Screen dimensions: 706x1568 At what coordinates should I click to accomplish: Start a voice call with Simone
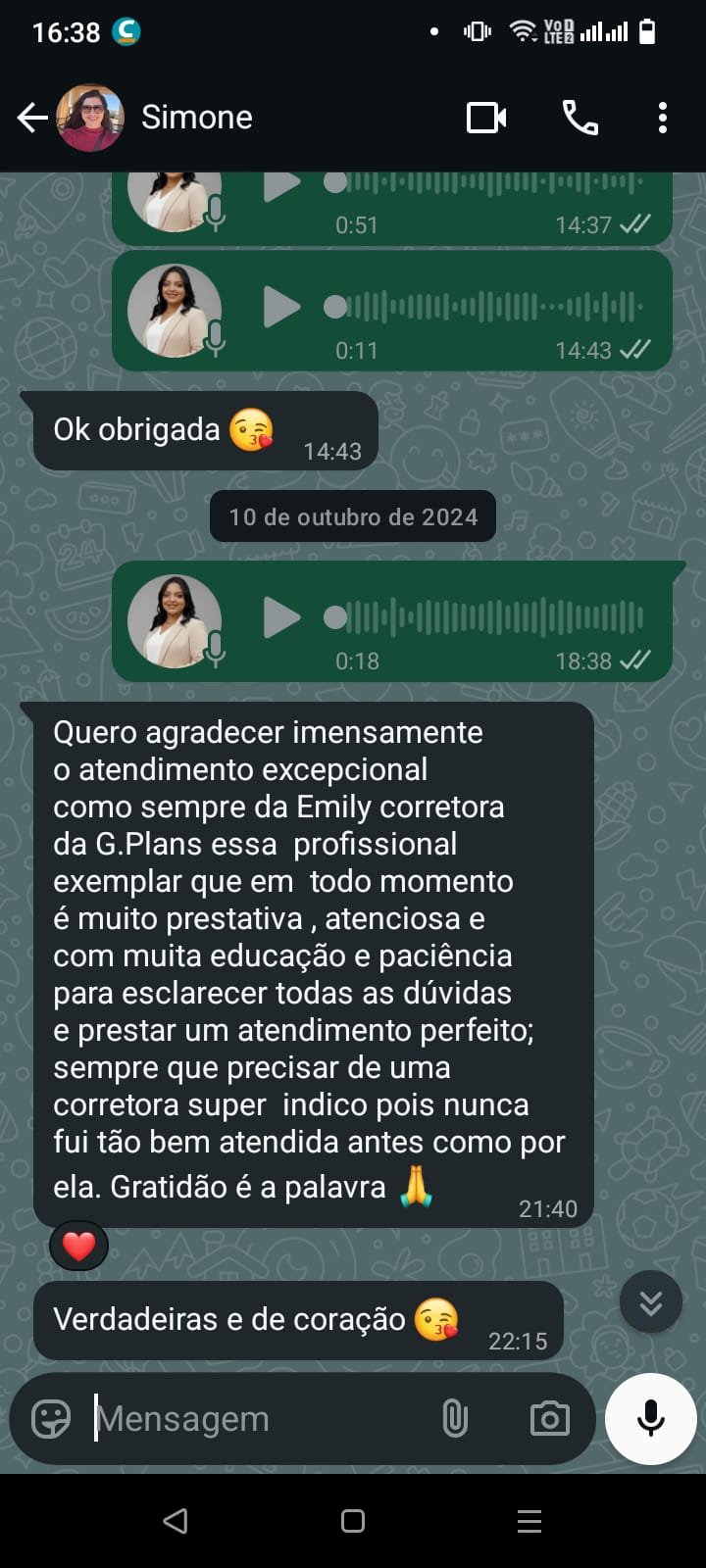click(x=580, y=118)
